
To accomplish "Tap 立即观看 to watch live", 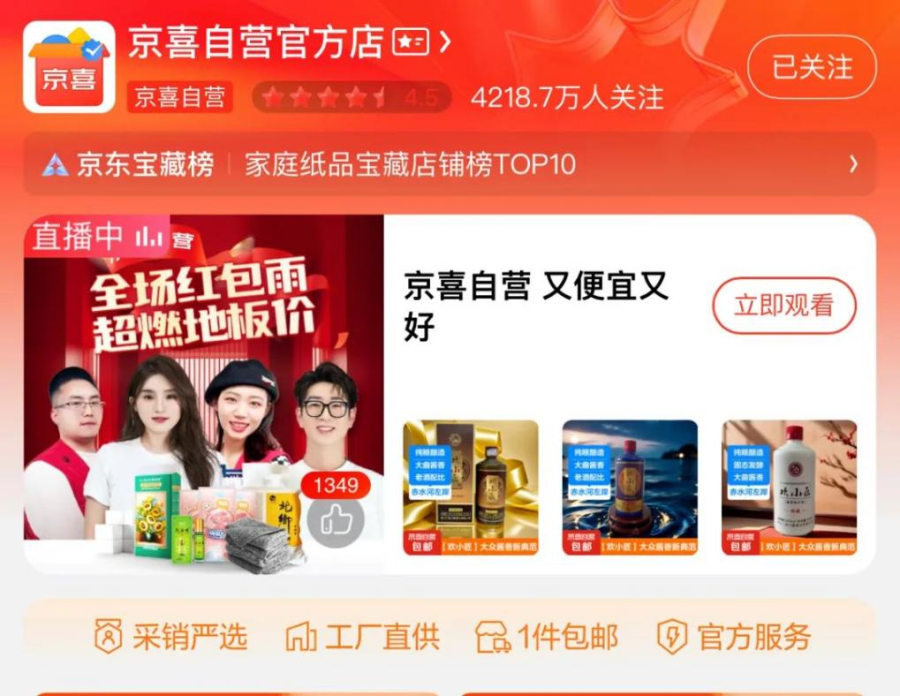I will (784, 305).
